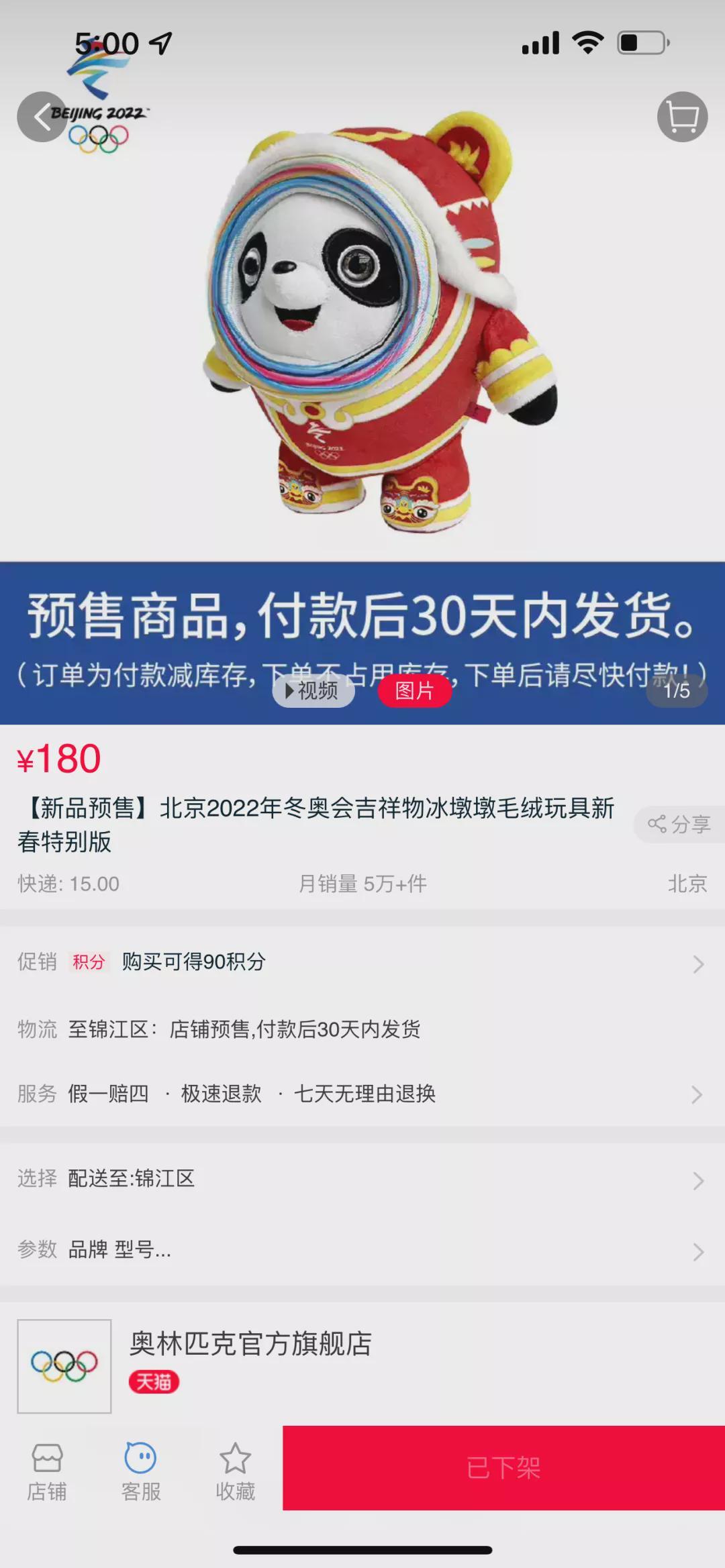Open 选择 配送至:锦江区 delivery selection
The width and height of the screenshot is (725, 1568).
pyautogui.click(x=362, y=1179)
